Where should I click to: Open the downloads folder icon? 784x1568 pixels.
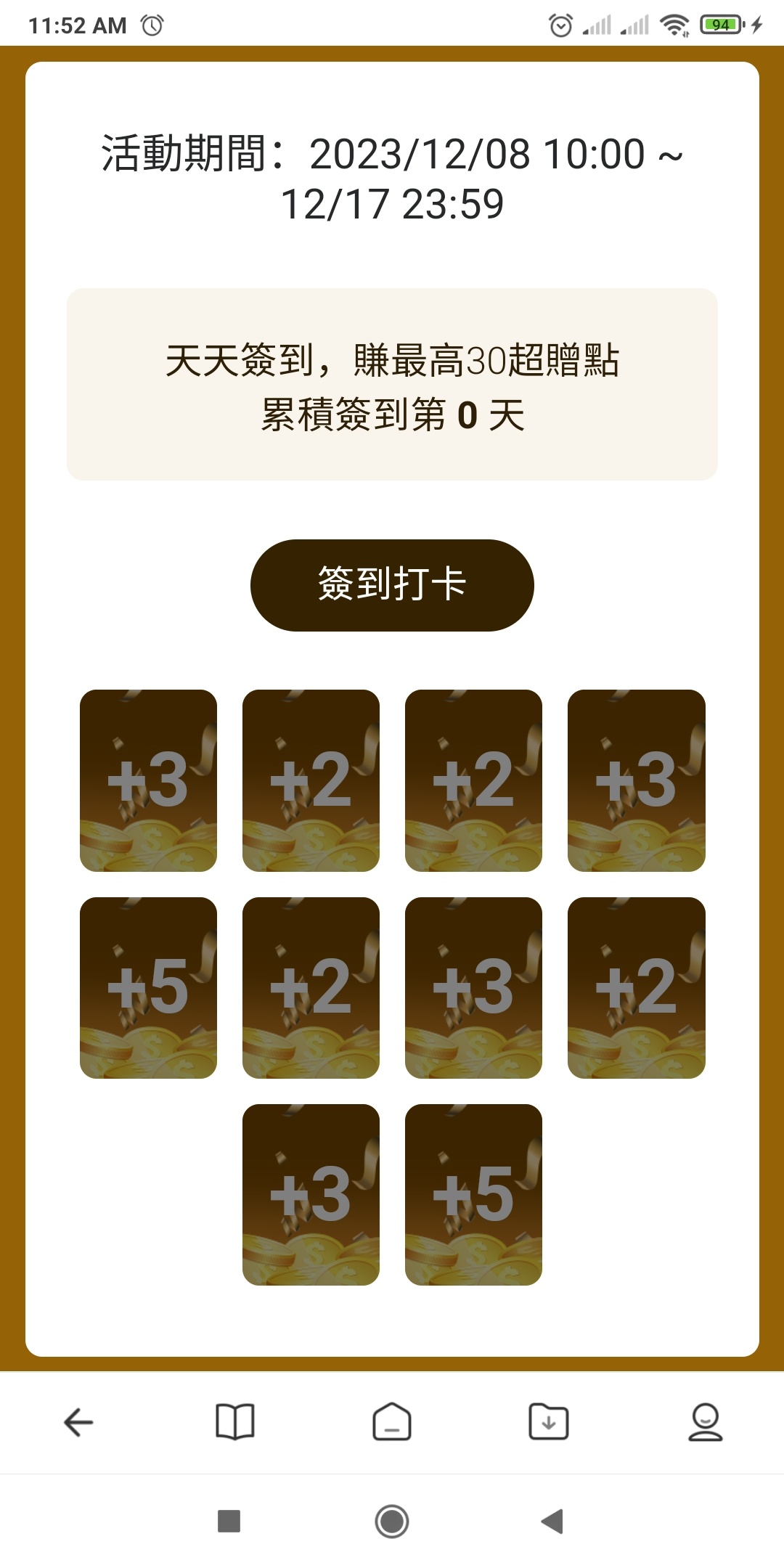coord(549,1422)
